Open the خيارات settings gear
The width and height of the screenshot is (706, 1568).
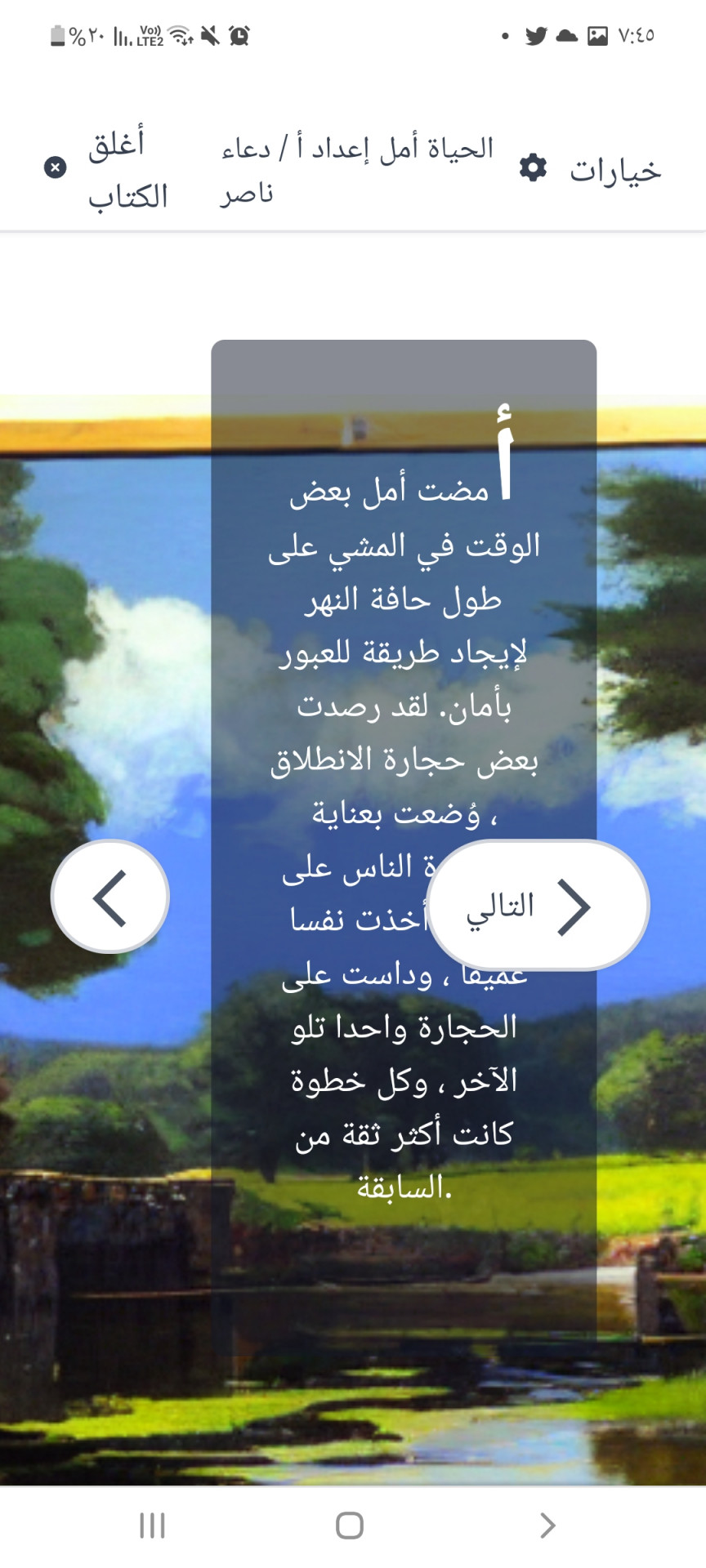coord(533,168)
